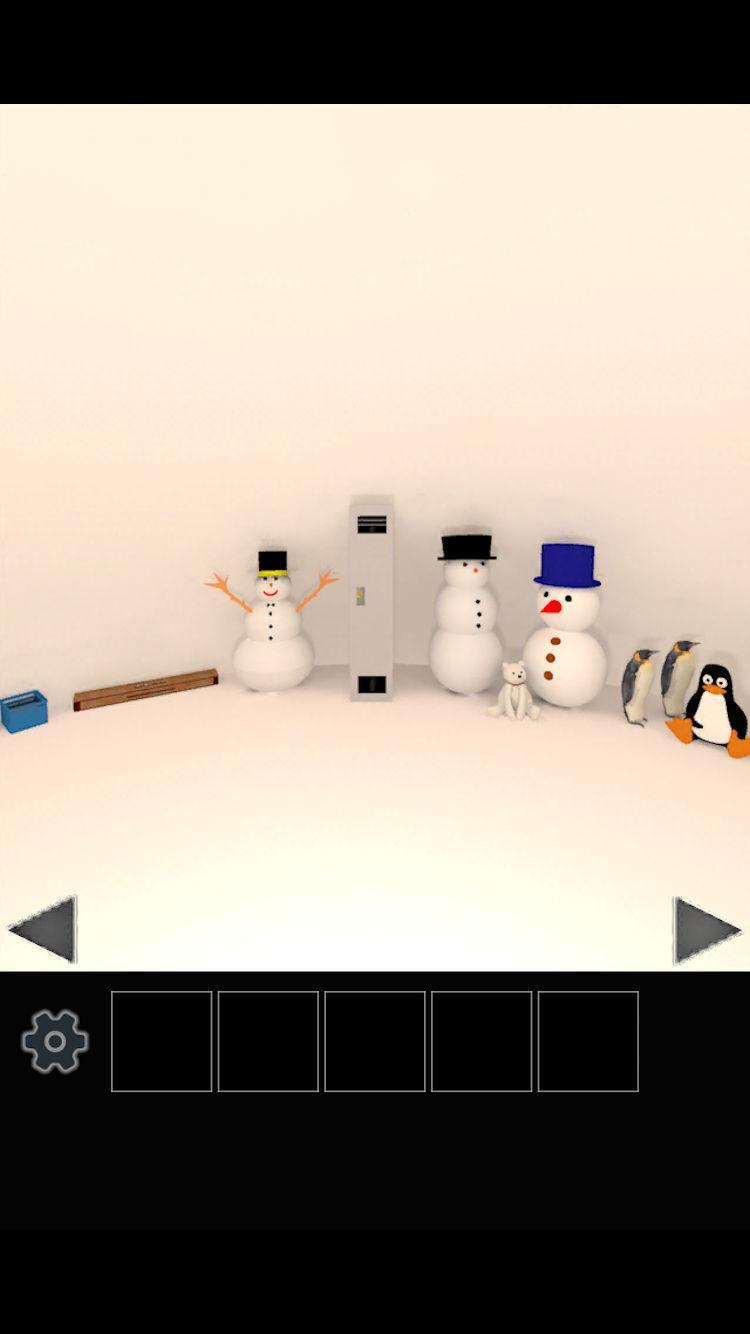Open the settings gear
This screenshot has height=1334, width=750.
[55, 1041]
